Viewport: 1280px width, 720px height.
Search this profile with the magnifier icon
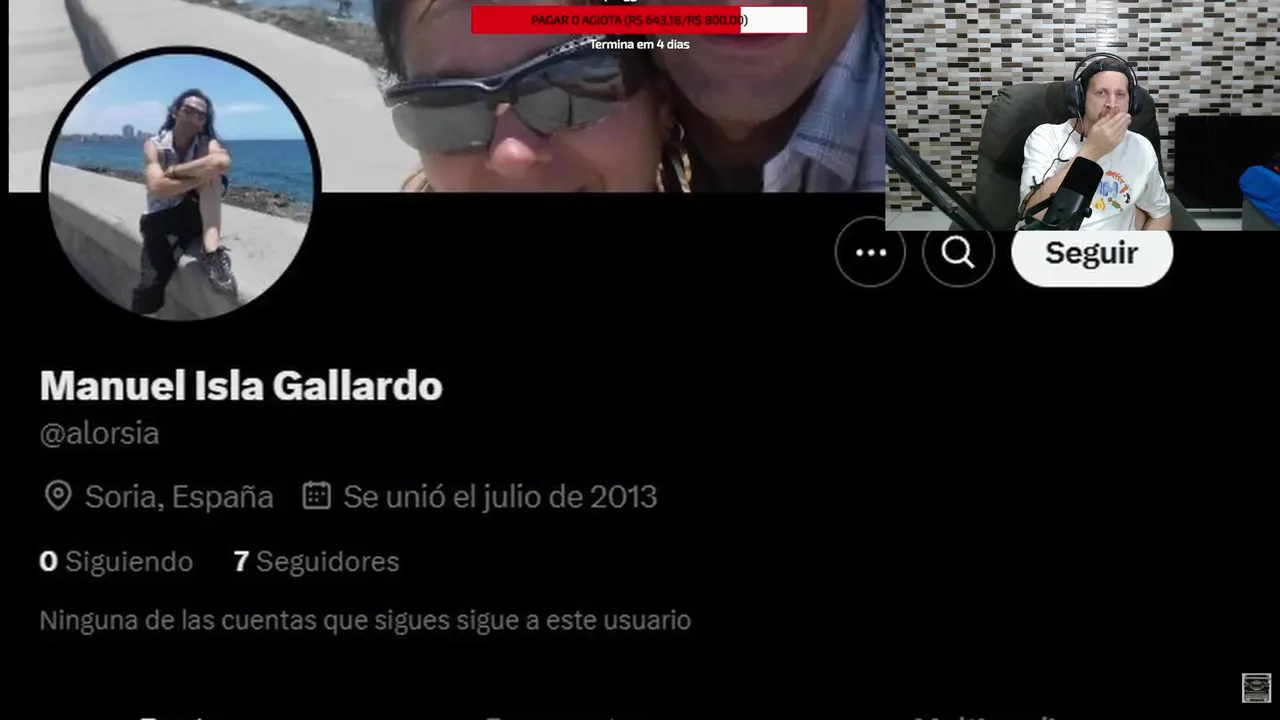958,252
